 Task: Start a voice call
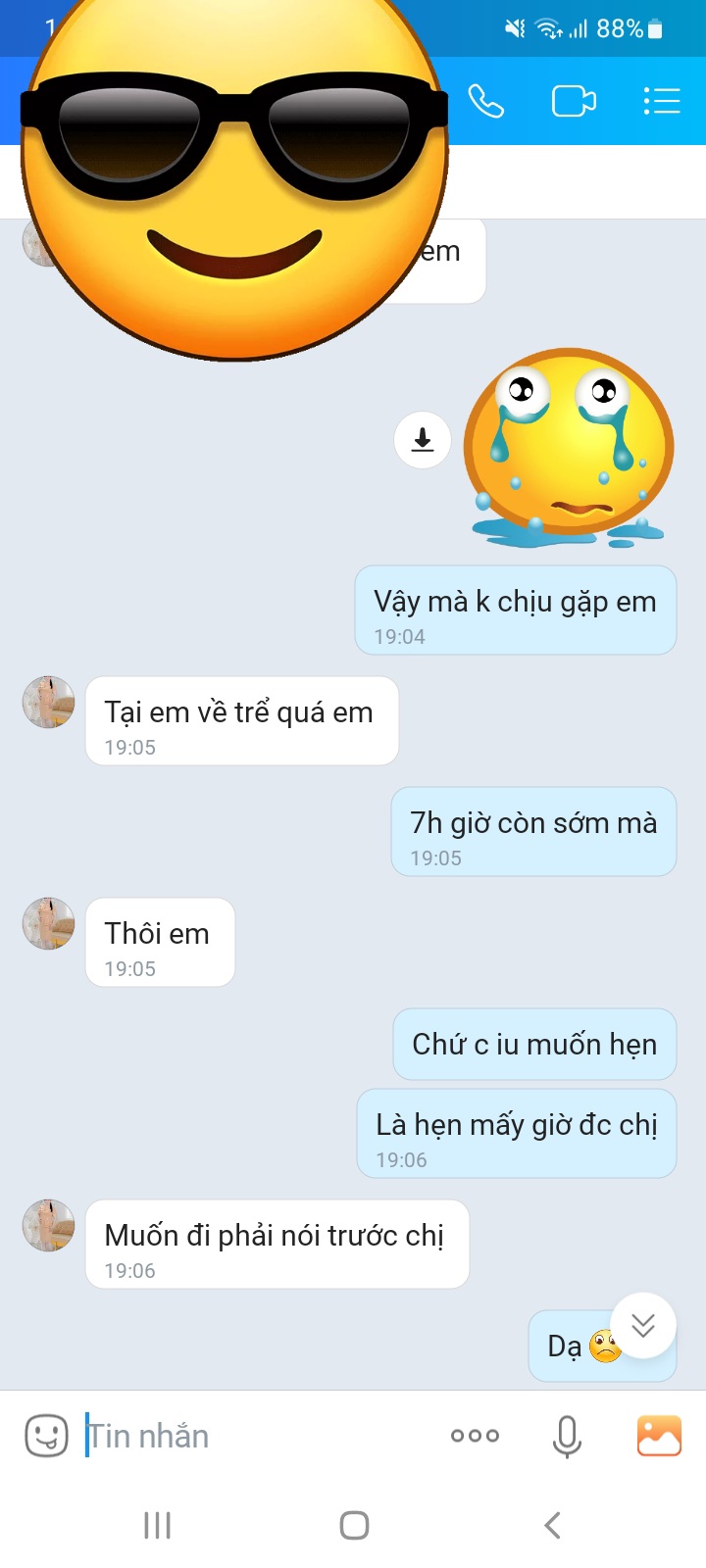485,101
